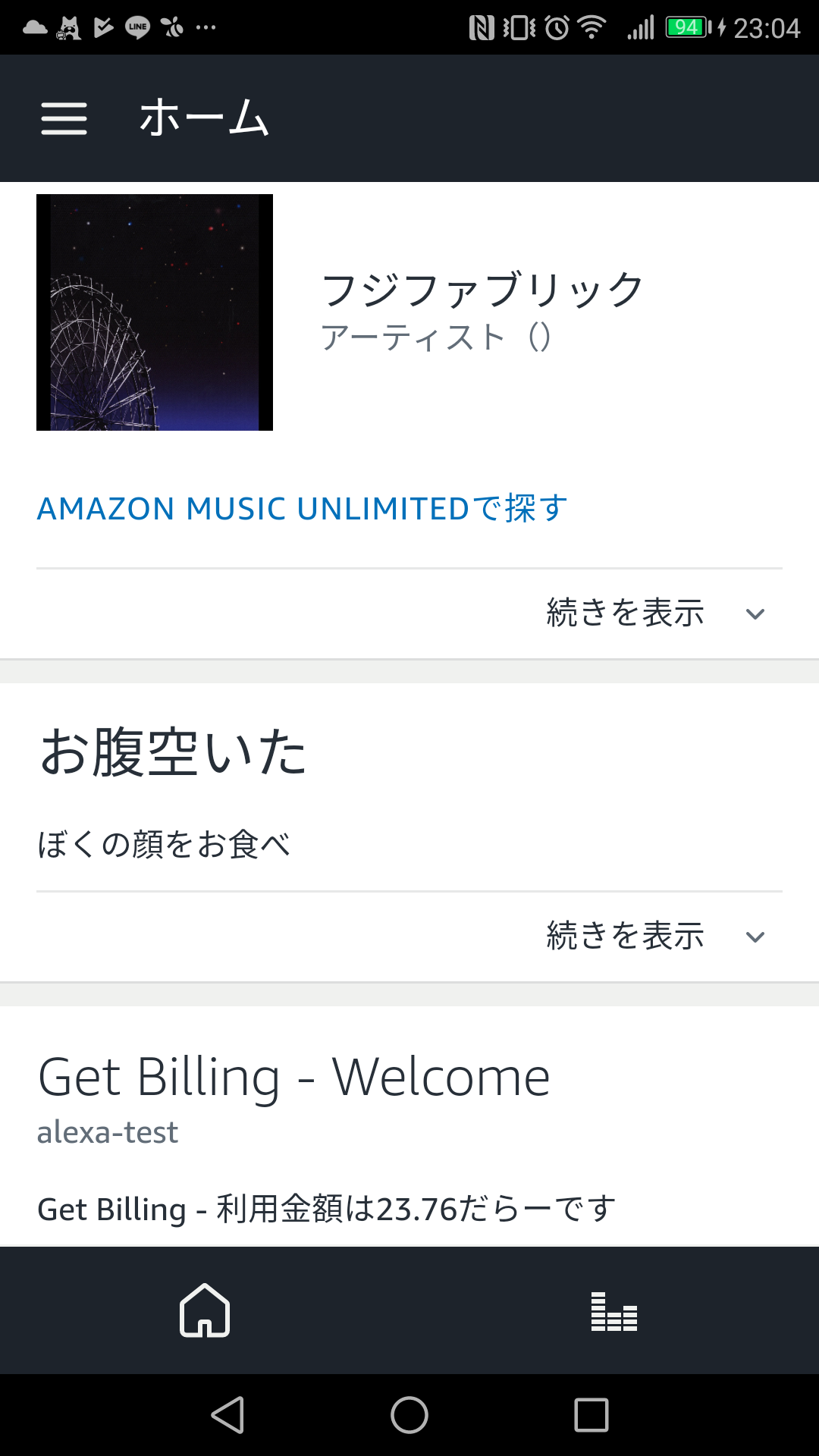Image resolution: width=819 pixels, height=1456 pixels.
Task: Expand 続きを表示 under フジファブリック card
Action: point(655,613)
